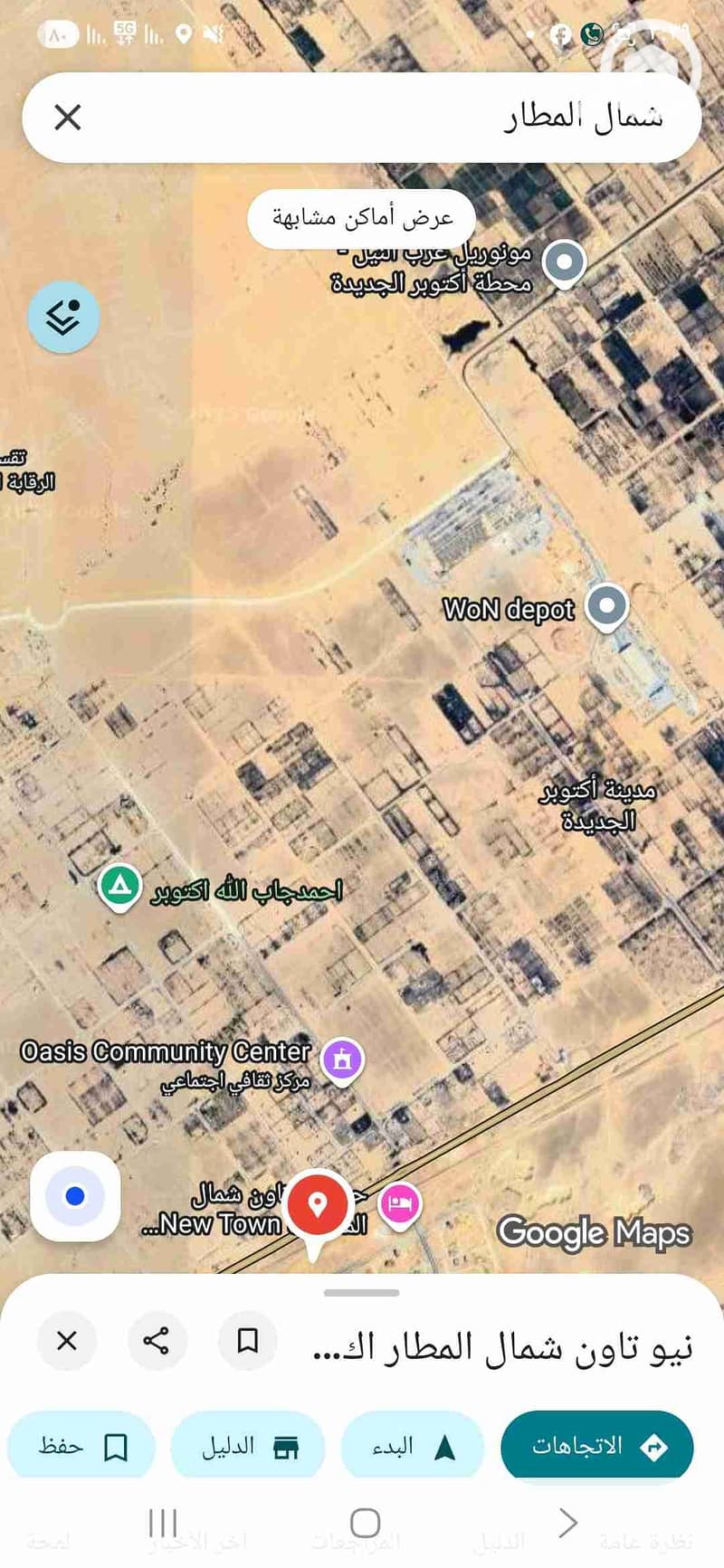Share this place
Image resolution: width=724 pixels, height=1568 pixels.
[x=157, y=1340]
